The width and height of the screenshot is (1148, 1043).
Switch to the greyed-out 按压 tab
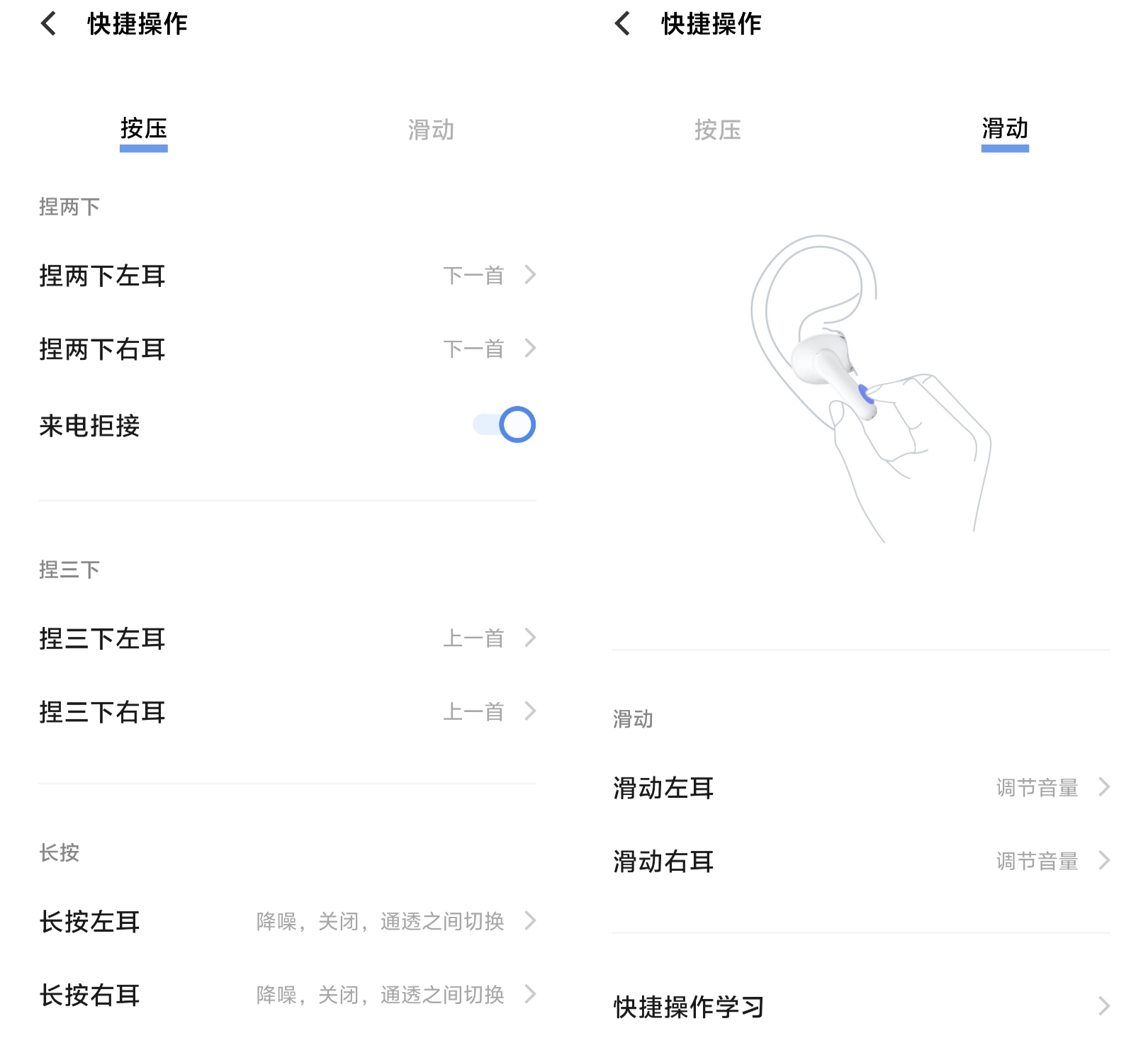718,130
